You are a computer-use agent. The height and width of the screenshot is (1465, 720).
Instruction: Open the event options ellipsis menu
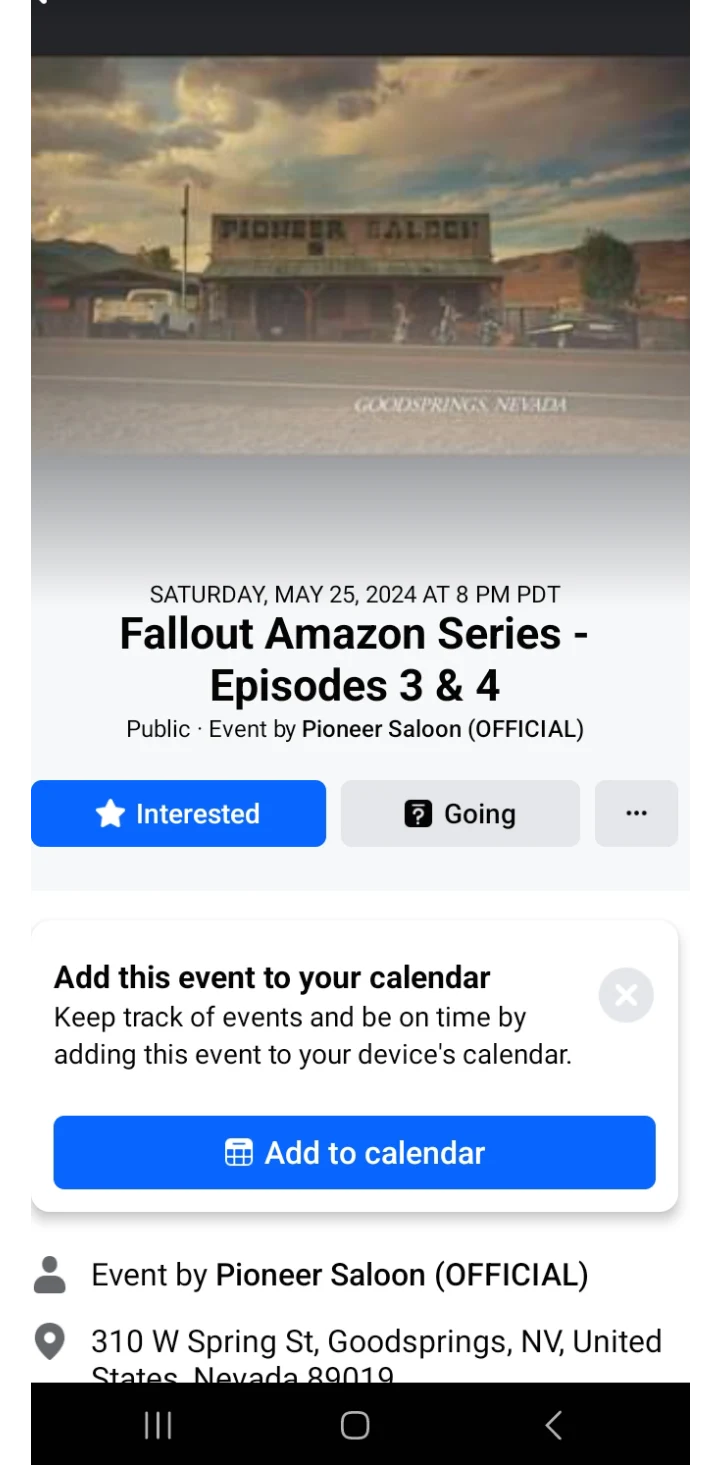tap(636, 813)
